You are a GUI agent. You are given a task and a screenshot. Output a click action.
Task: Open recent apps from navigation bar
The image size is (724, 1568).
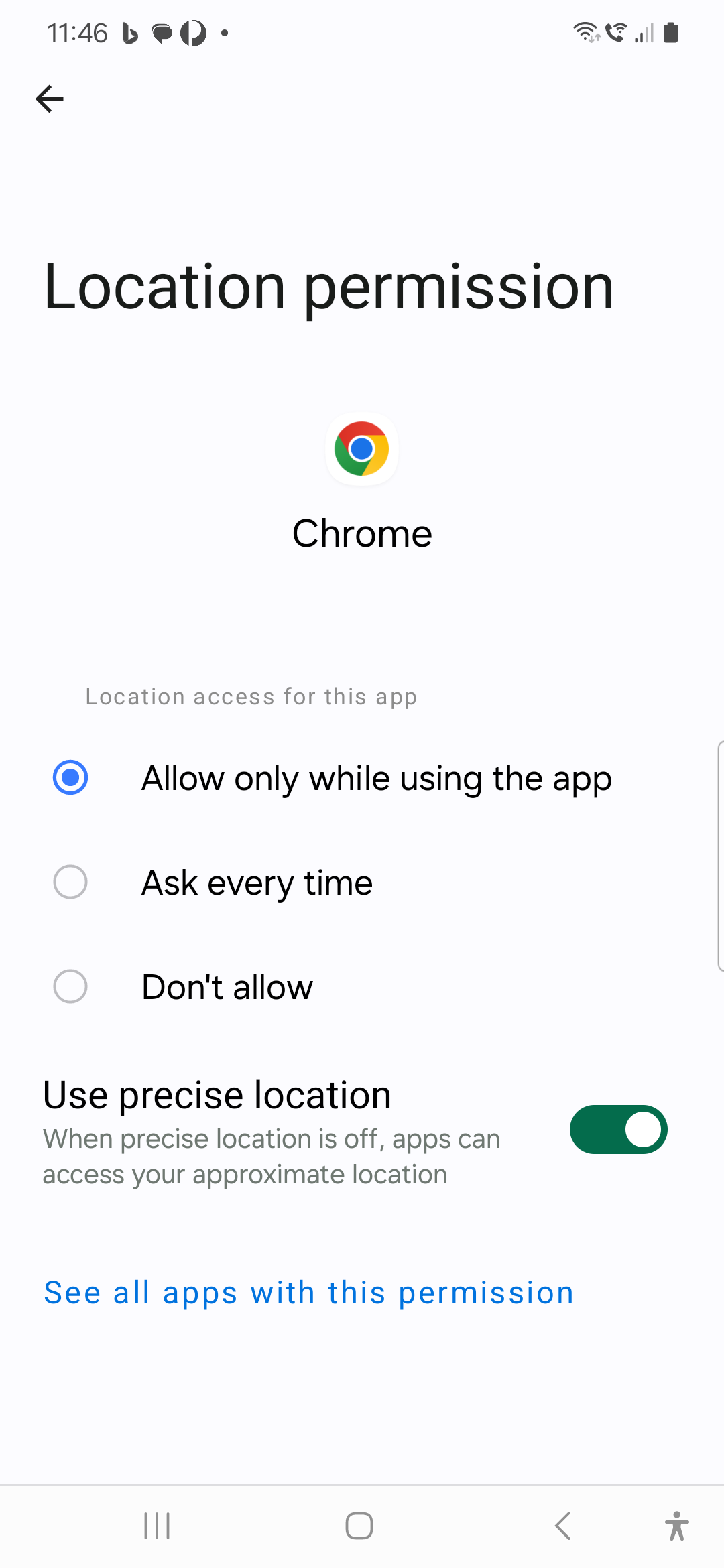pos(157,1526)
